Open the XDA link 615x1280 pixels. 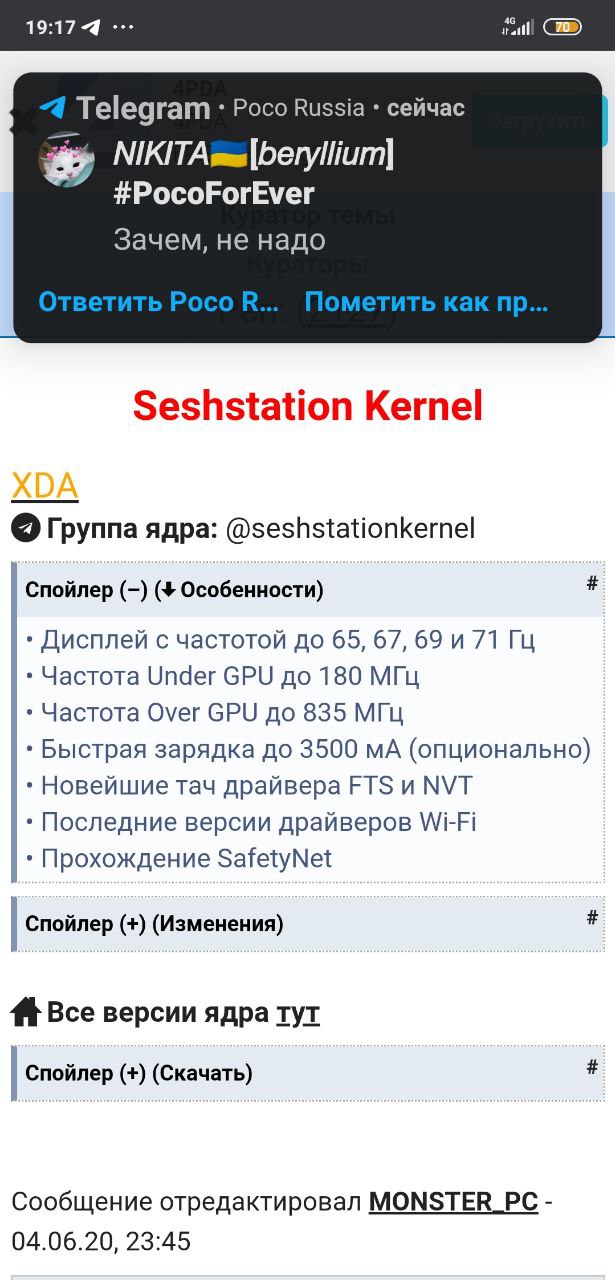(44, 486)
